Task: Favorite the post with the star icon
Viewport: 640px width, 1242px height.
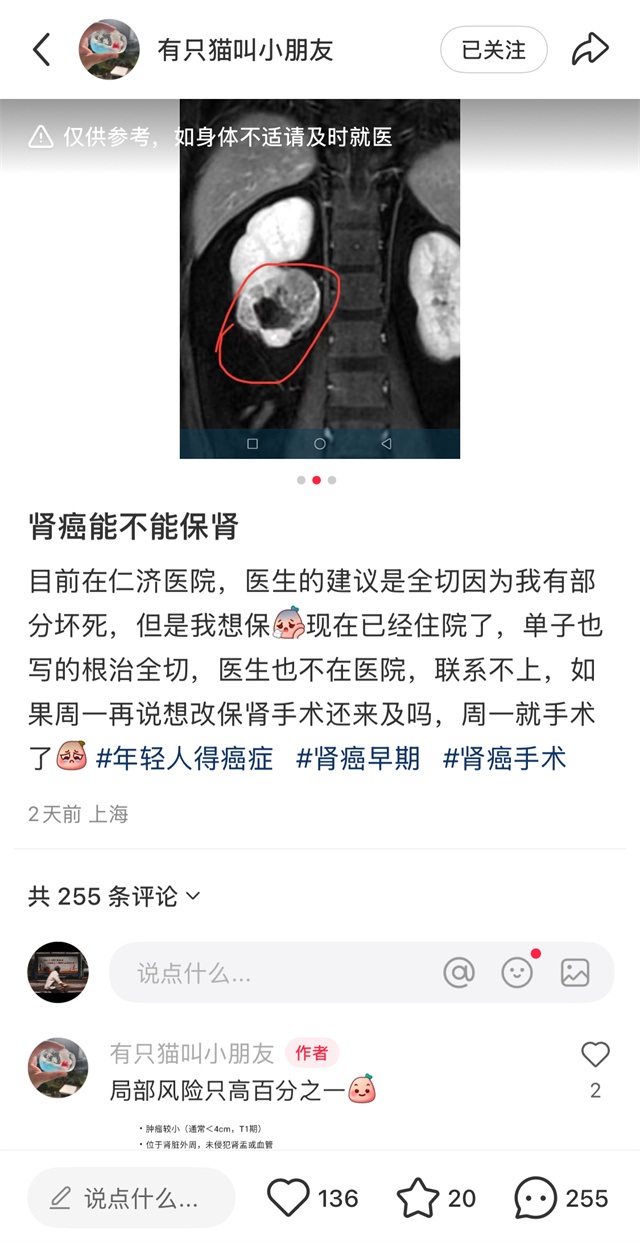Action: 417,1198
